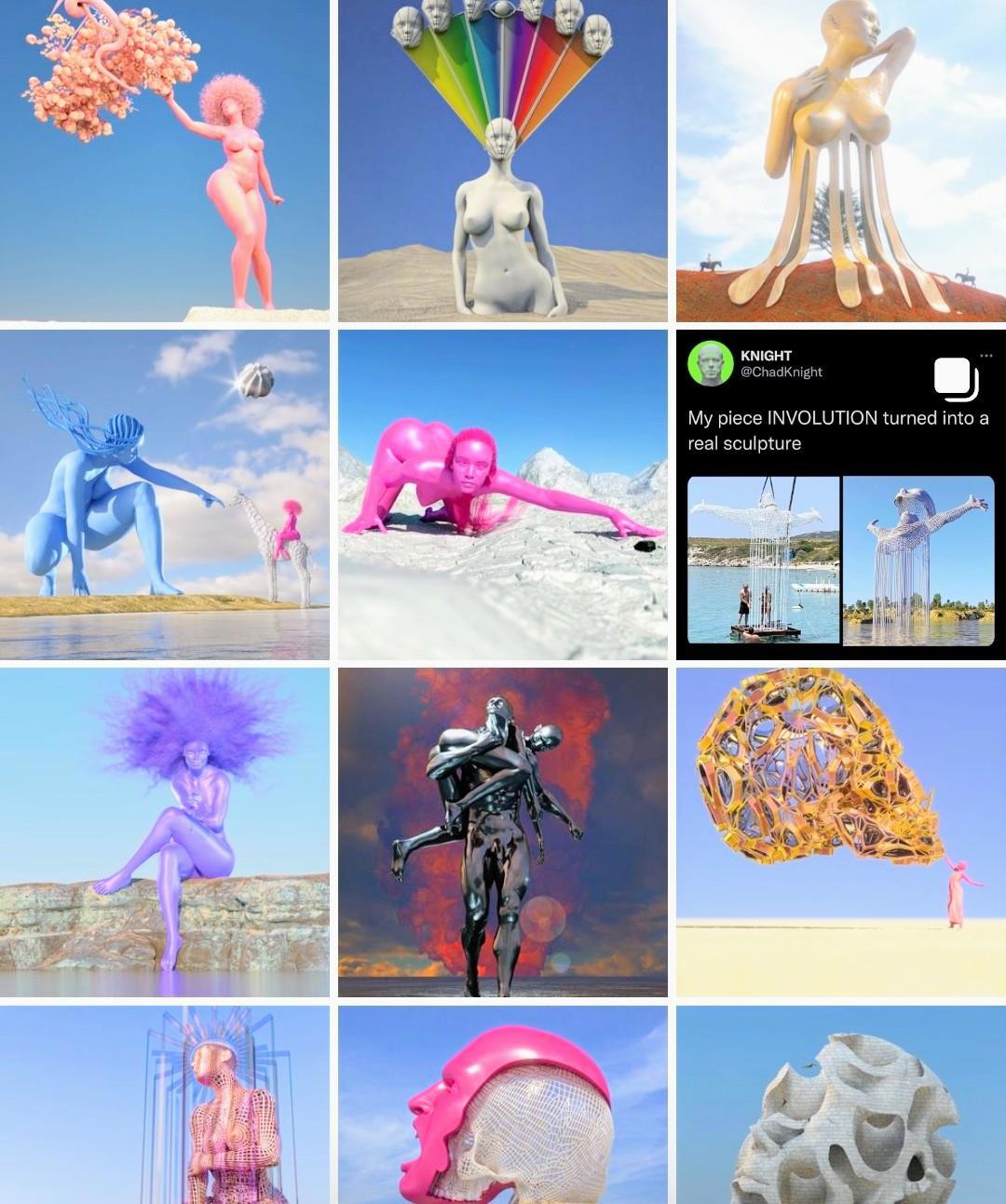This screenshot has width=1006, height=1204.
Task: View the golden melting figure sculpture post
Action: [x=840, y=160]
